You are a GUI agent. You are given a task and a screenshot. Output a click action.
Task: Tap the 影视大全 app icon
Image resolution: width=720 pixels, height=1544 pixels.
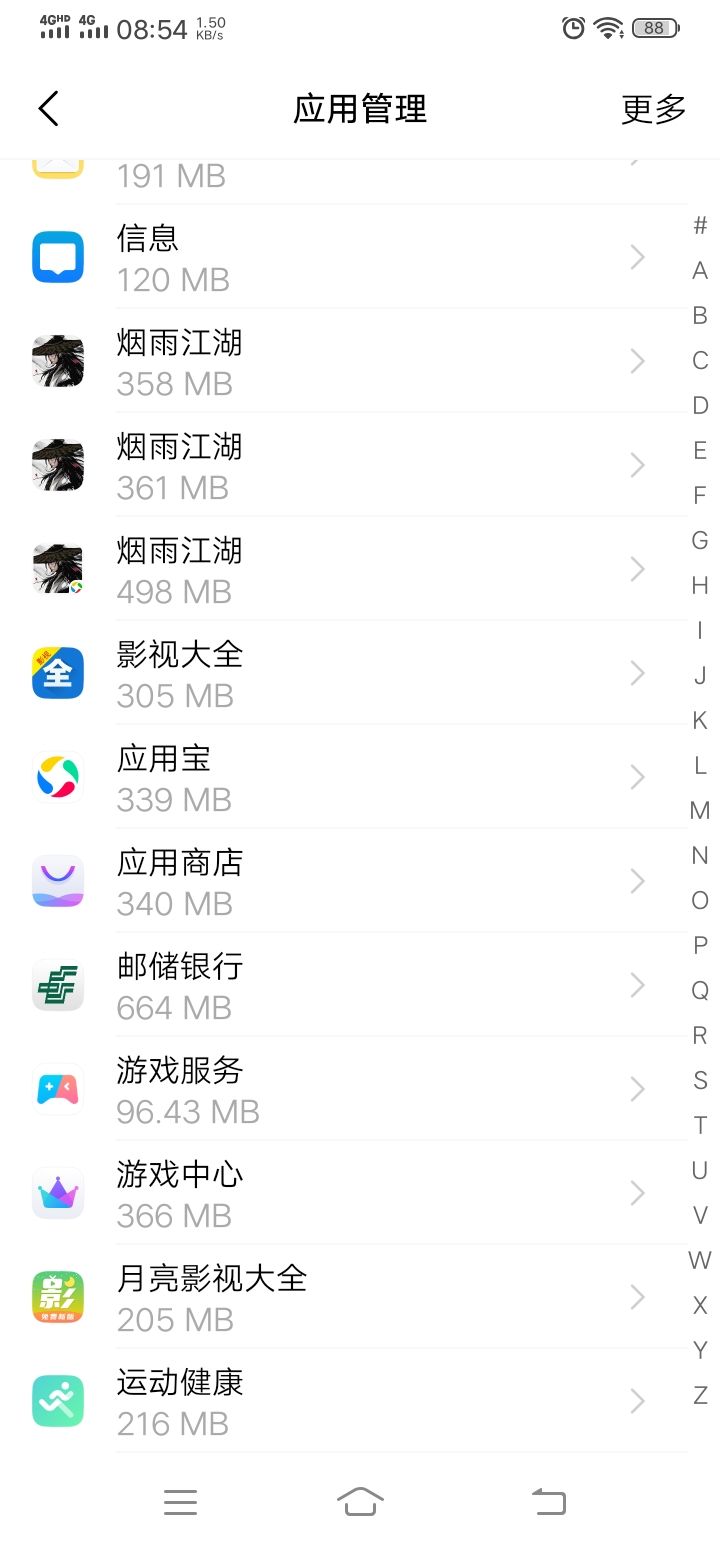pos(57,673)
